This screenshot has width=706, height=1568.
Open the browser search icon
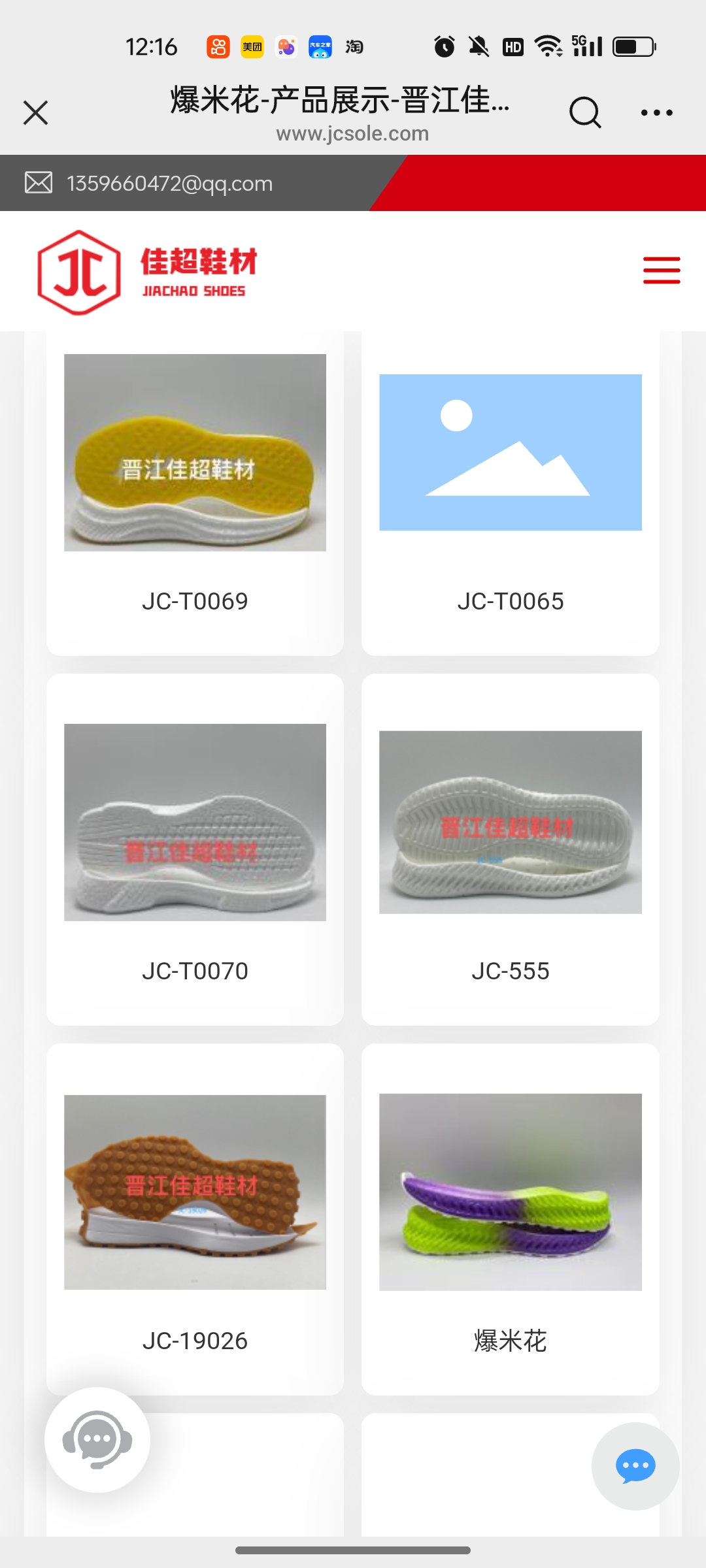tap(584, 112)
